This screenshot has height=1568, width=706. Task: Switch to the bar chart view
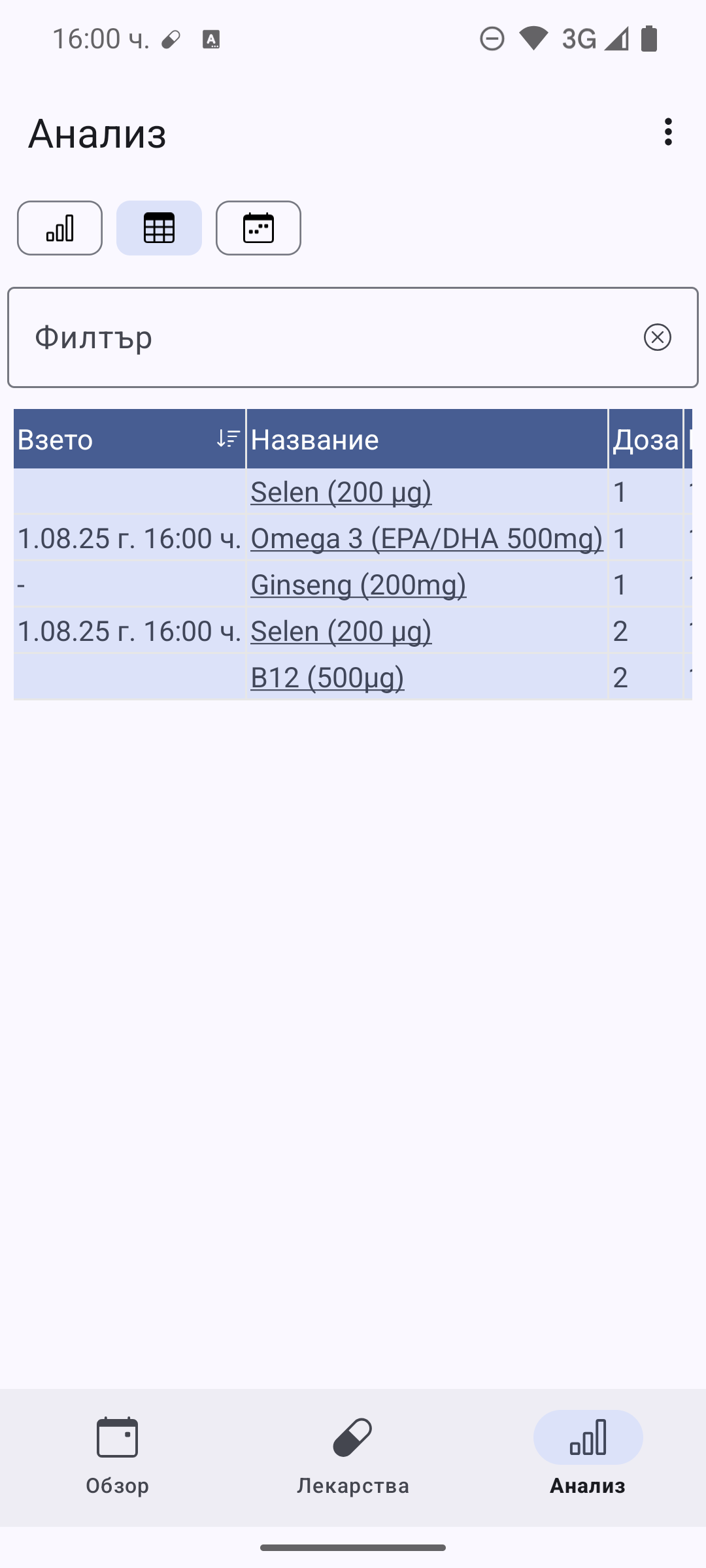pyautogui.click(x=60, y=228)
